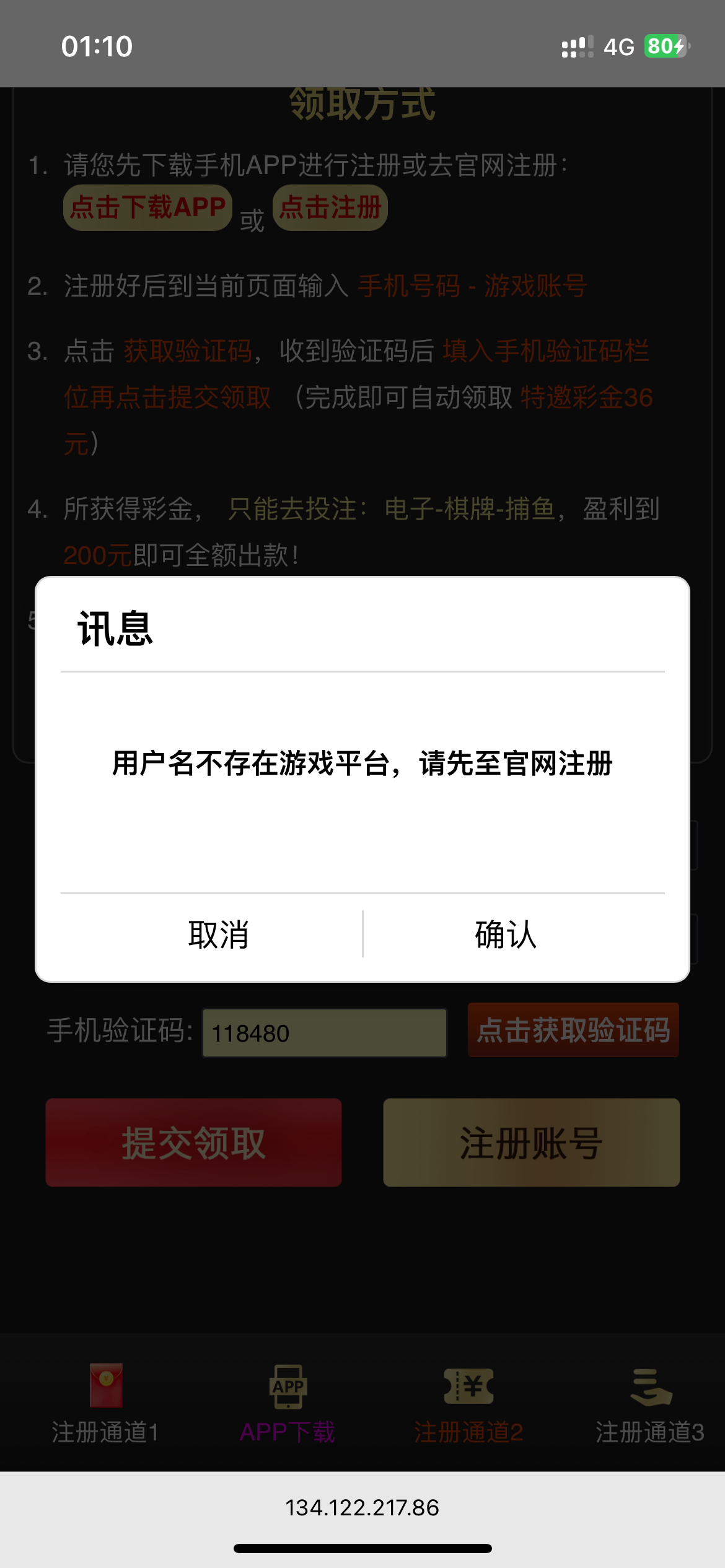
Task: Tap 点击获取验证码 to request a code
Action: [573, 1030]
